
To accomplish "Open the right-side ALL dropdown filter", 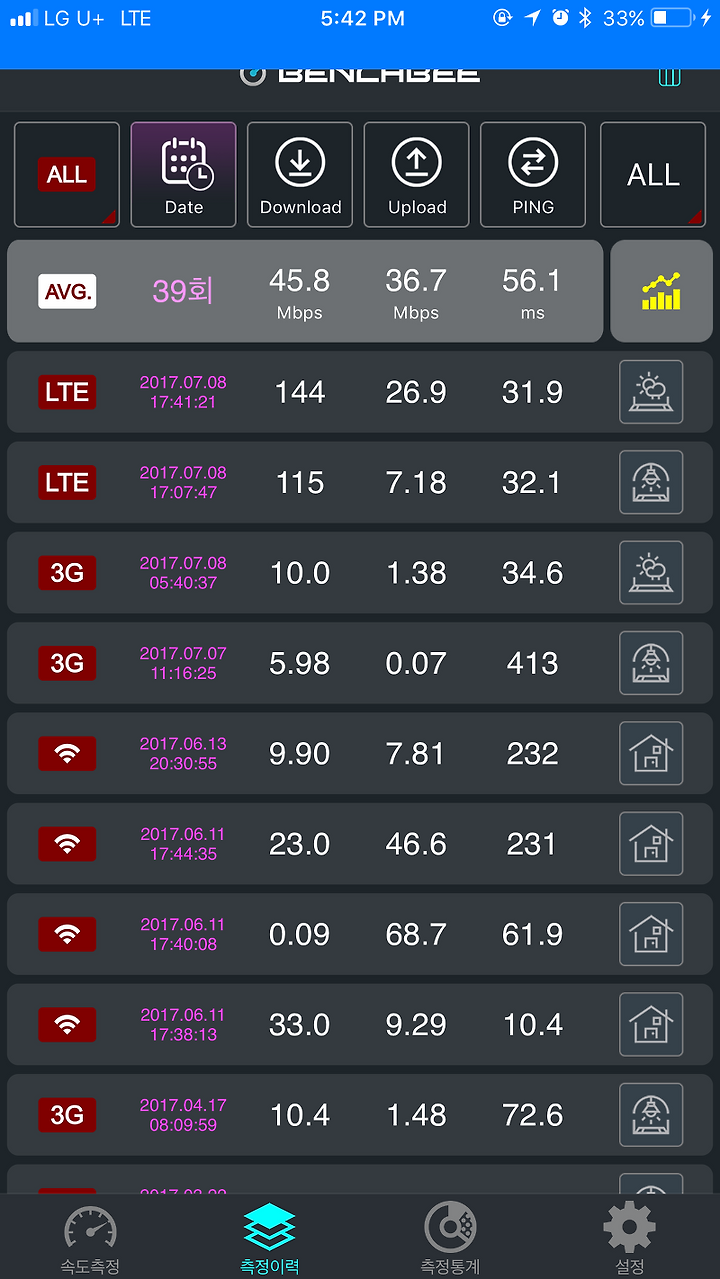I will (653, 175).
